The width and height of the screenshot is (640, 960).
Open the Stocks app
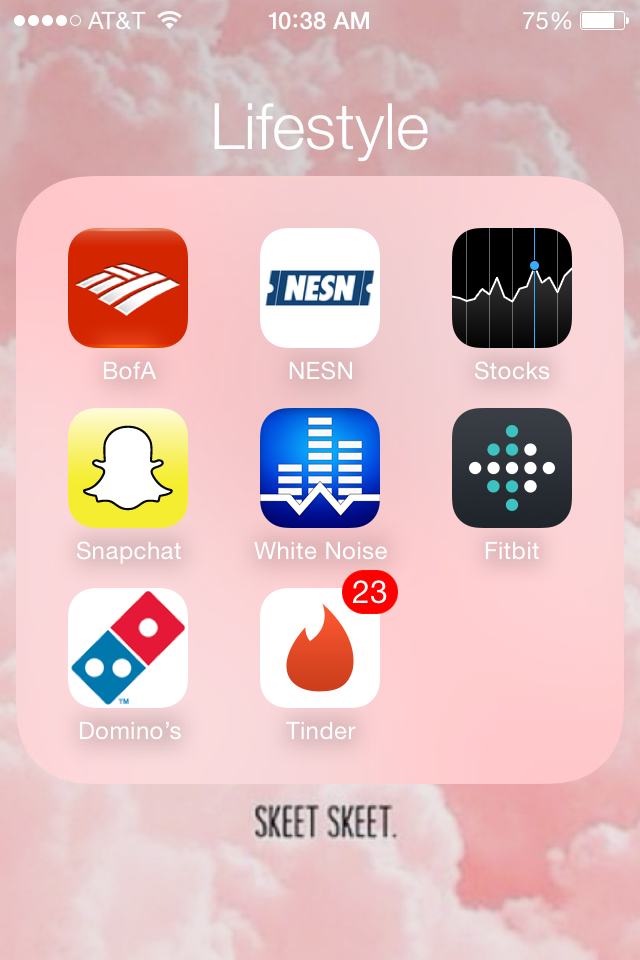(512, 288)
